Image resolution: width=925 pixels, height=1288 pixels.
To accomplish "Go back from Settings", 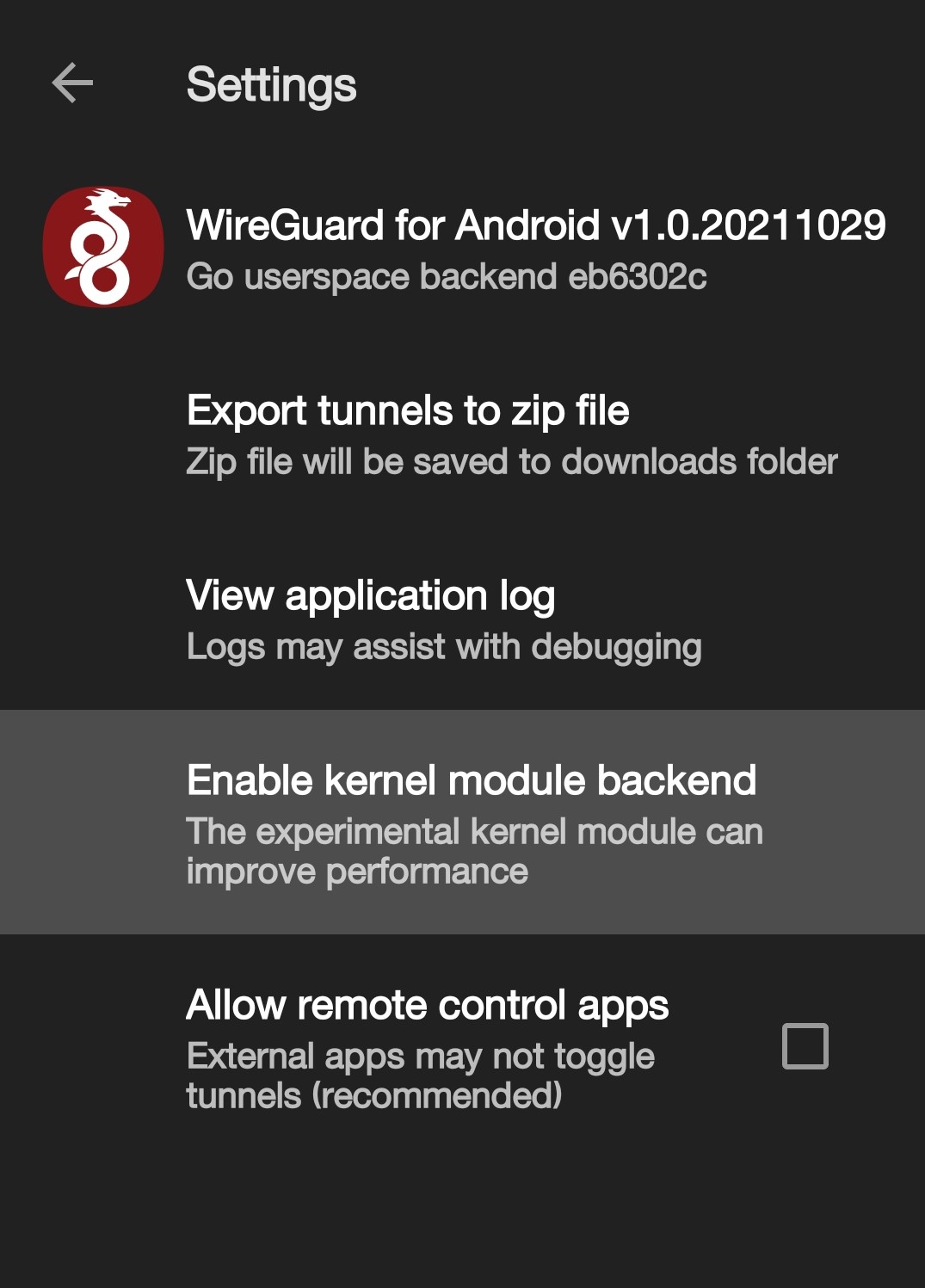I will point(72,83).
